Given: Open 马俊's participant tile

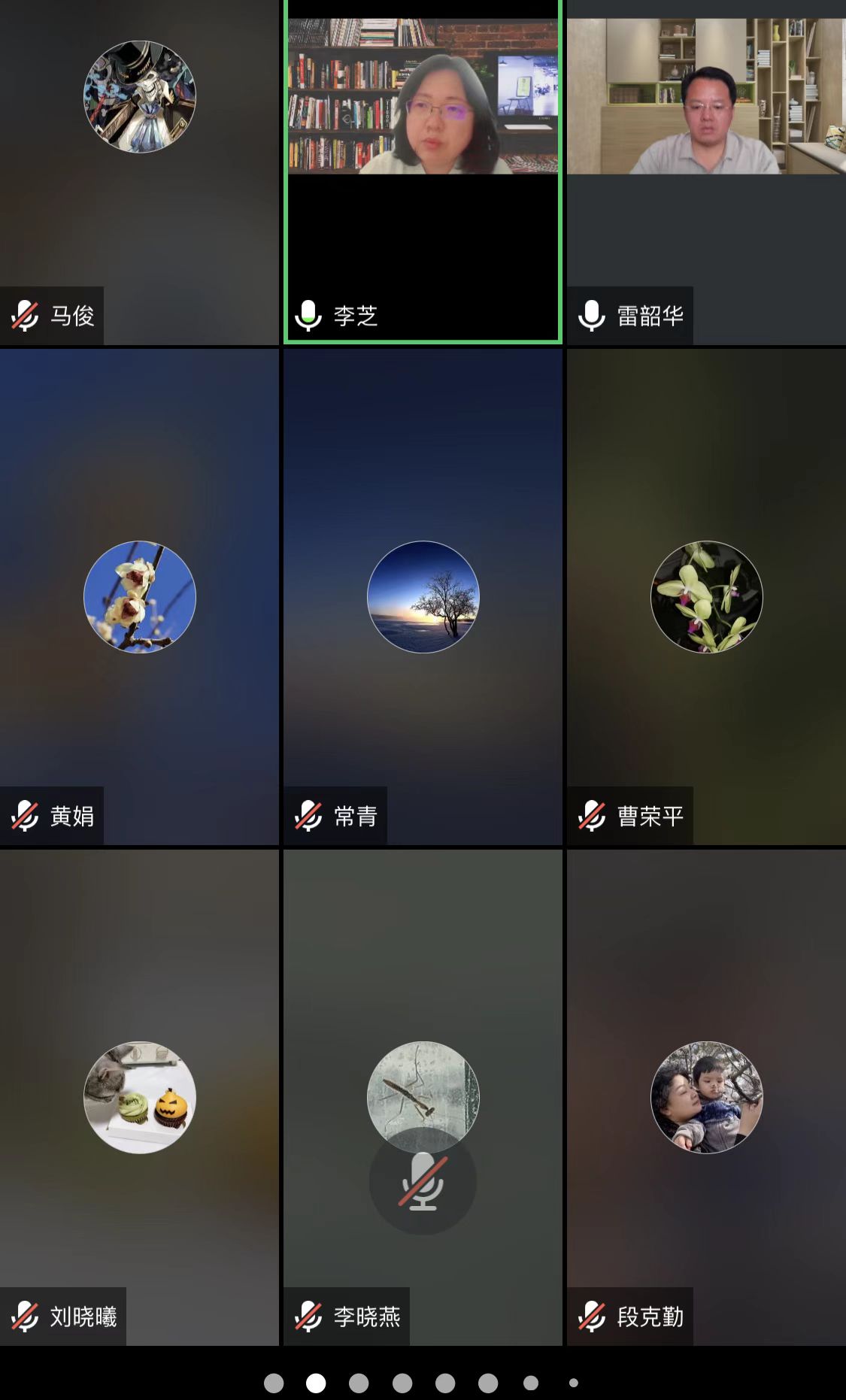Looking at the screenshot, I should coord(139,173).
